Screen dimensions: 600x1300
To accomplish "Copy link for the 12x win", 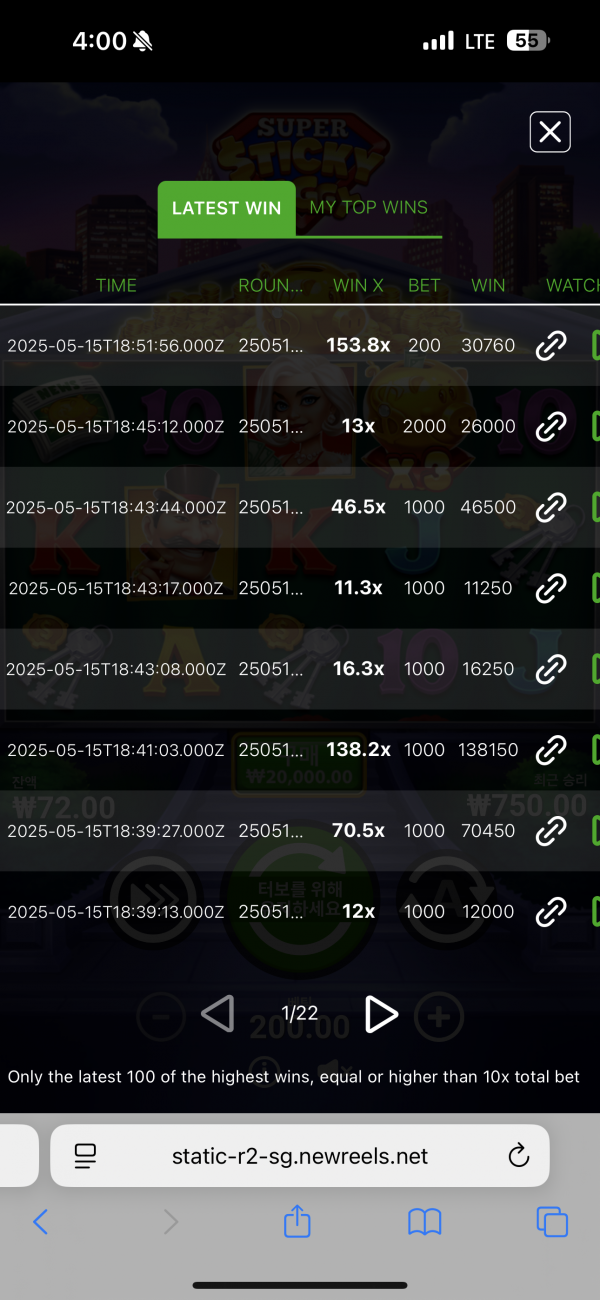I will (551, 912).
